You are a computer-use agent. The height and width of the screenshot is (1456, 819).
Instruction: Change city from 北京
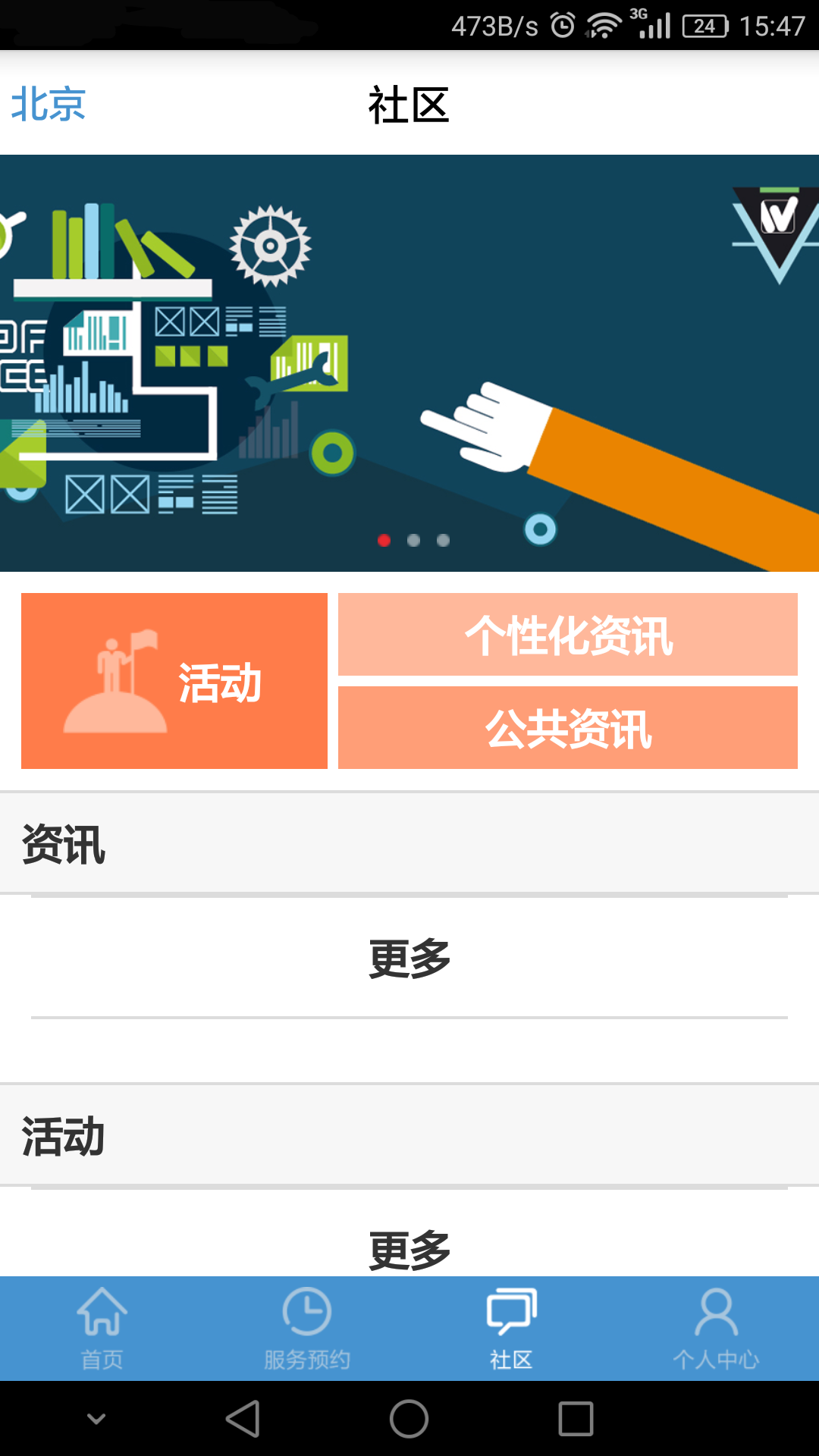pos(48,104)
